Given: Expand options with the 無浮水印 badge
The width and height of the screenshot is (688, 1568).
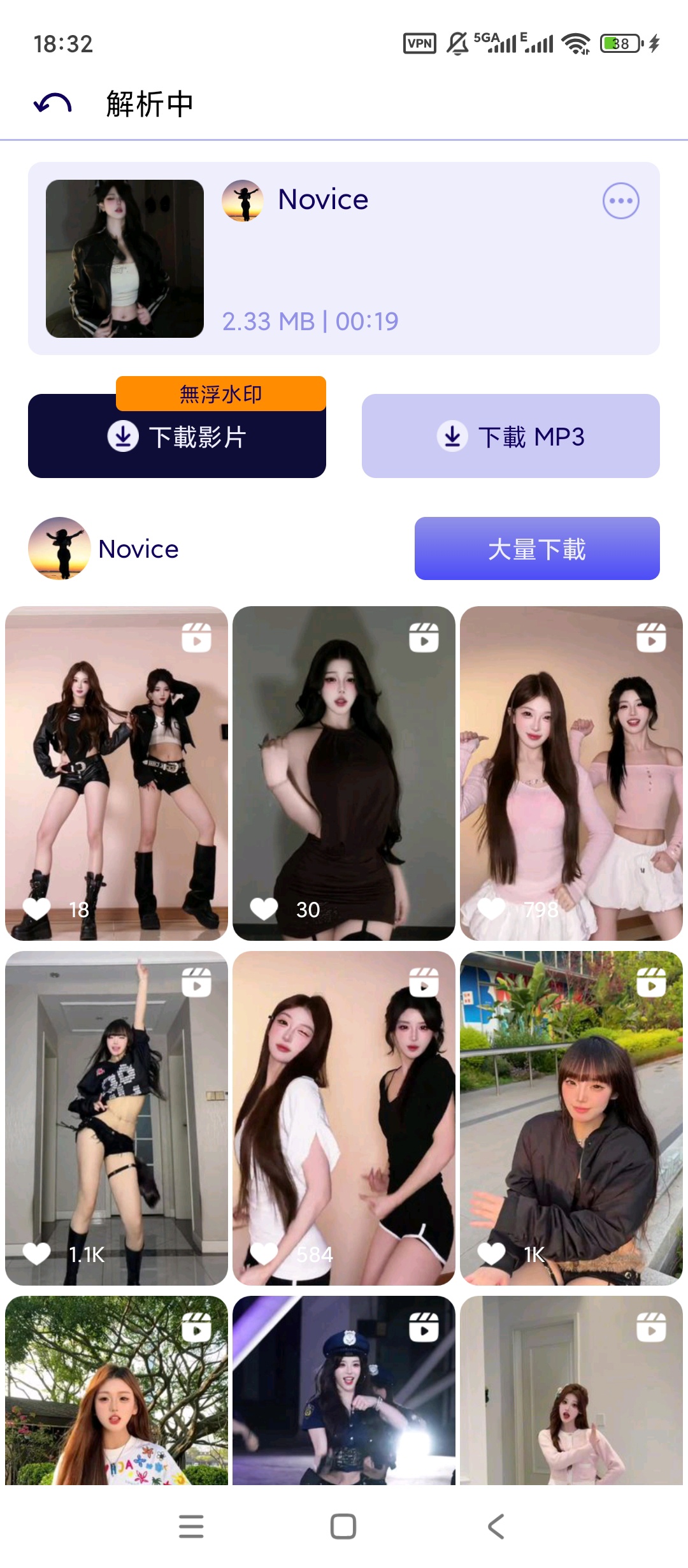Looking at the screenshot, I should click(x=220, y=394).
